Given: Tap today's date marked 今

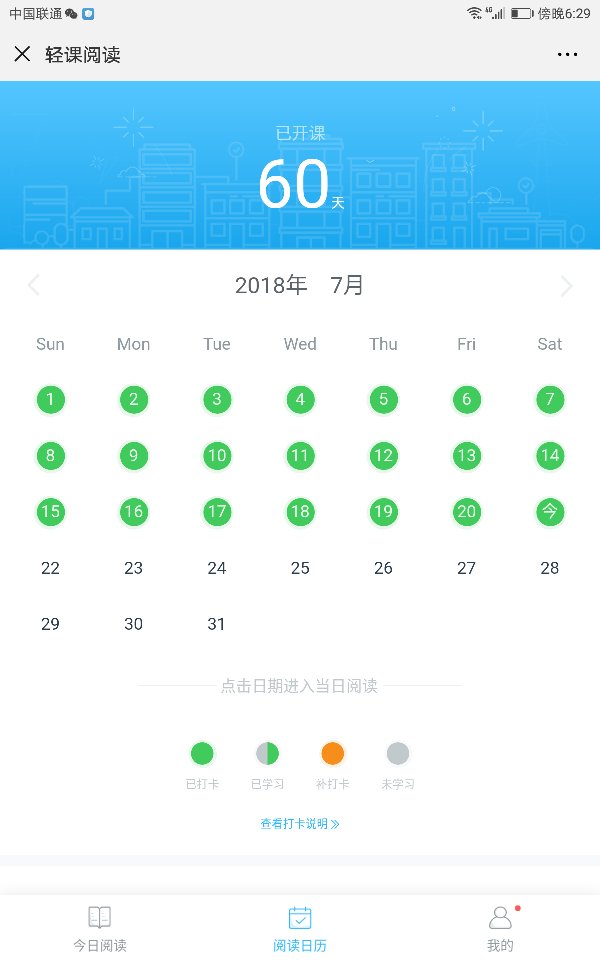Looking at the screenshot, I should point(549,511).
